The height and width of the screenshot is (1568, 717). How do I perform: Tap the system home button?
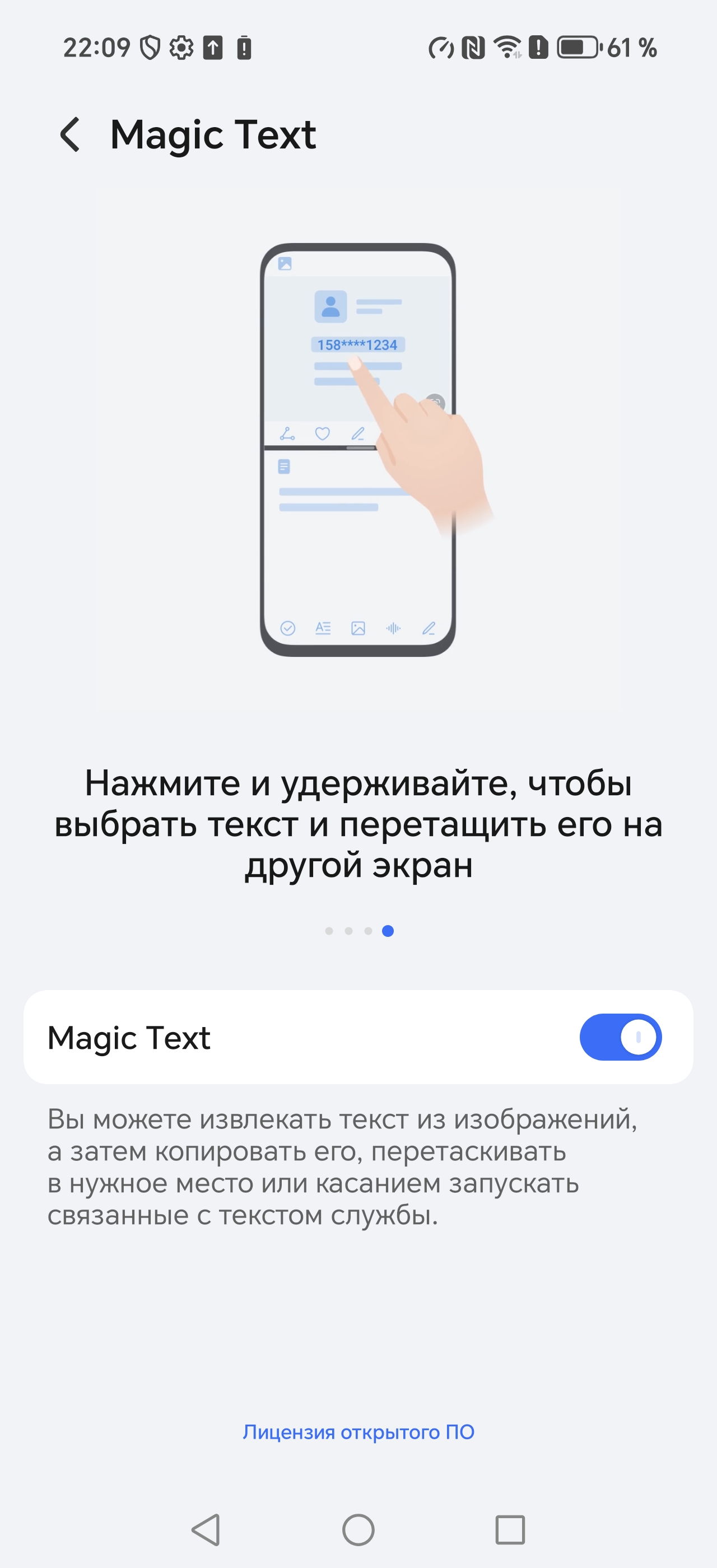tap(358, 1530)
